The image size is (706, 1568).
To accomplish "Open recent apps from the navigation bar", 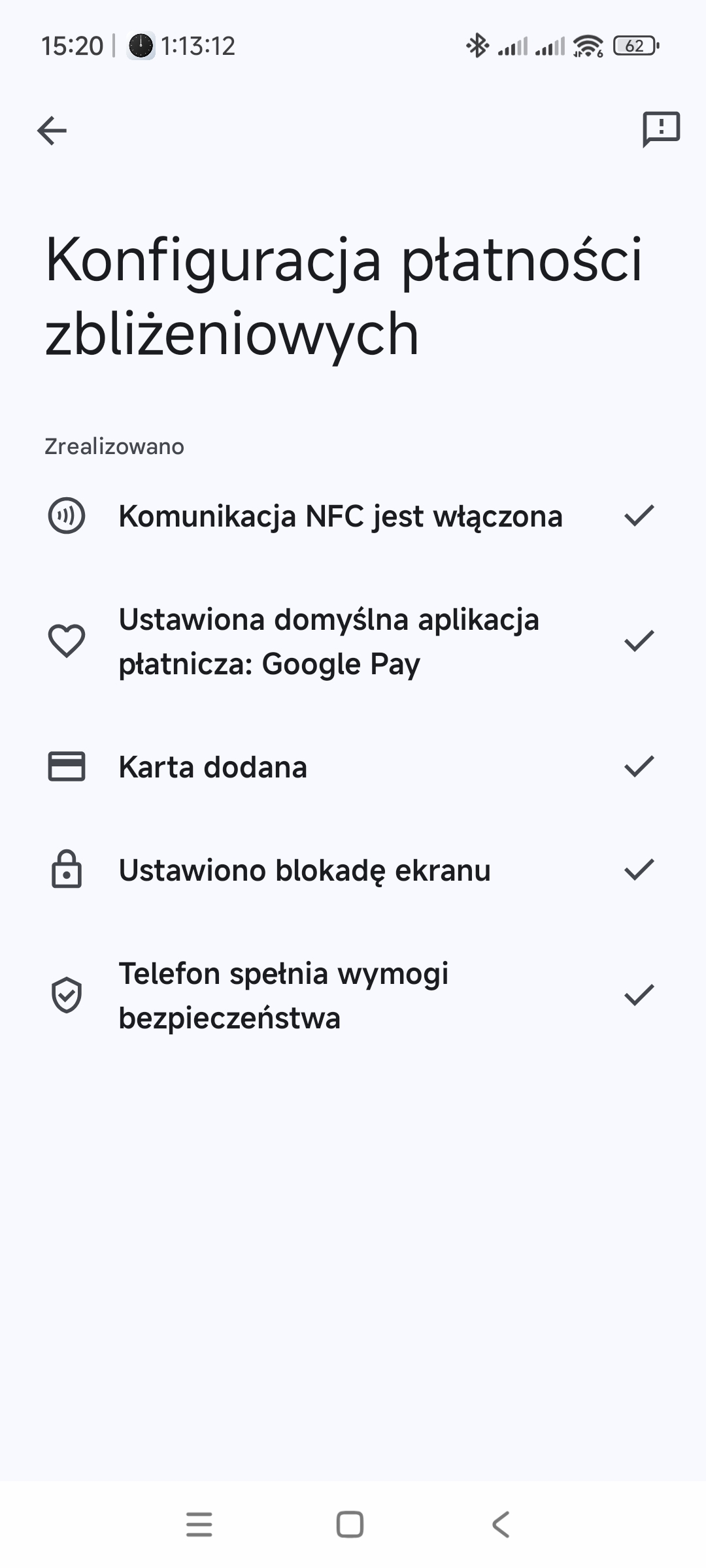I will click(x=199, y=1525).
